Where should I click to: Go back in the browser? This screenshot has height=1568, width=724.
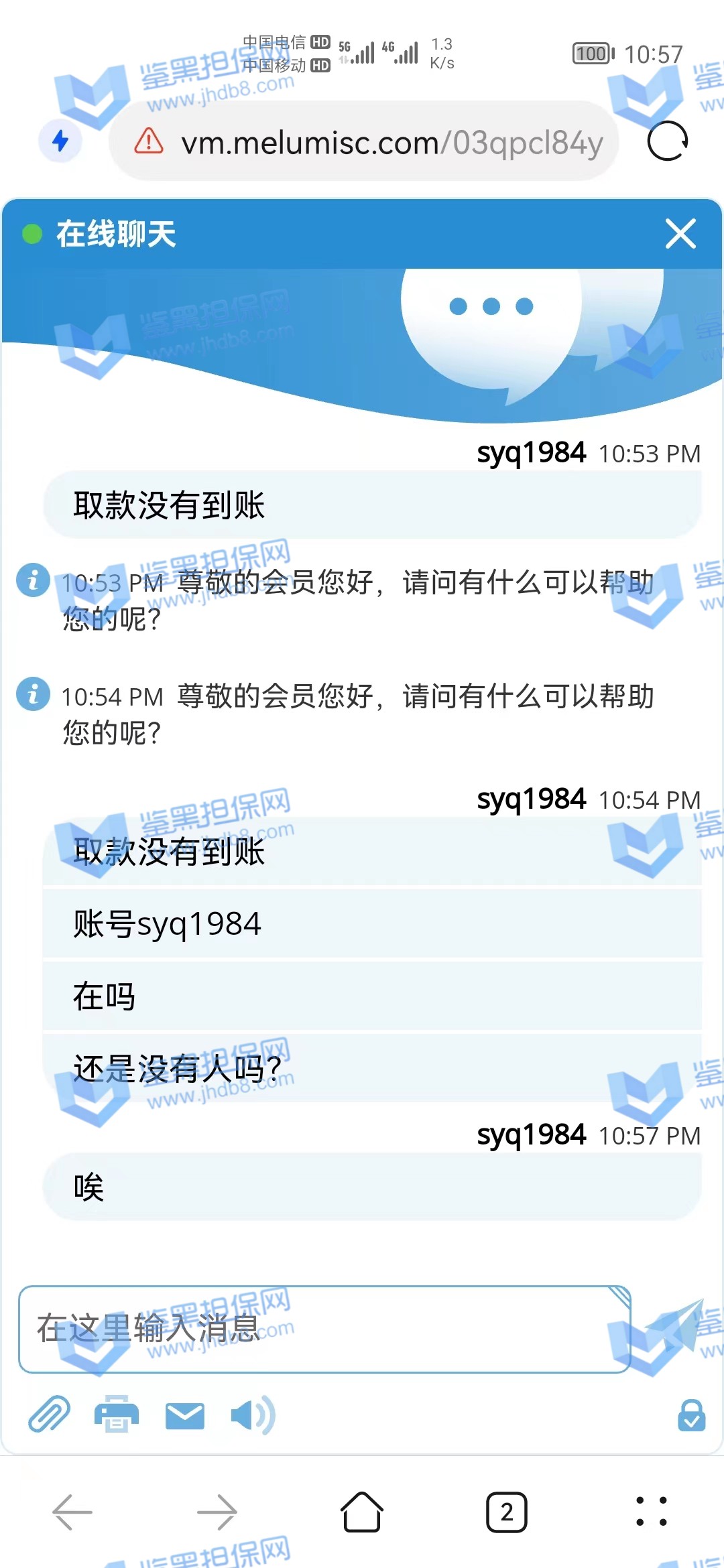tap(72, 1512)
